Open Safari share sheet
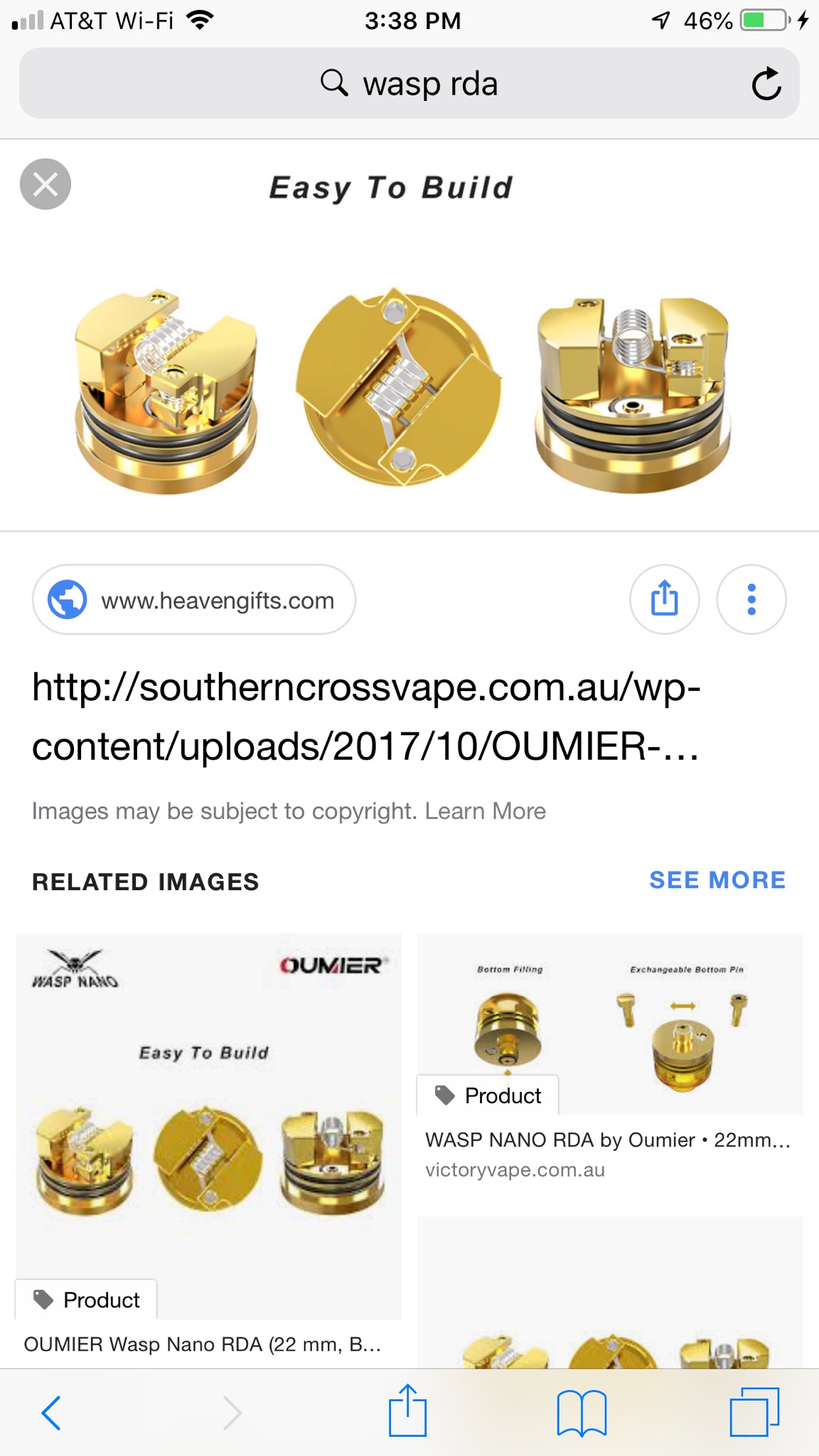Screen dimensions: 819x1456 click(407, 1410)
